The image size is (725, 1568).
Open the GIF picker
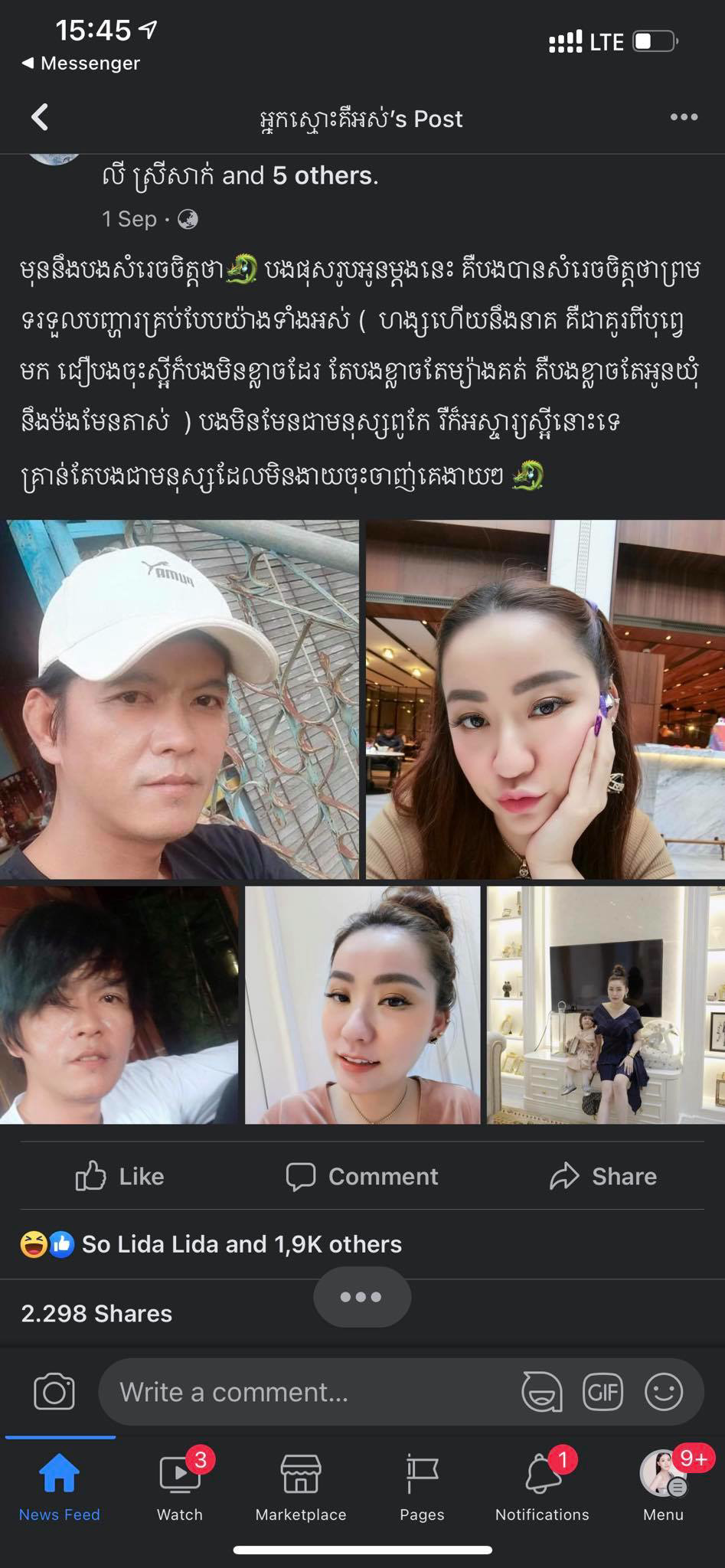pyautogui.click(x=603, y=1392)
